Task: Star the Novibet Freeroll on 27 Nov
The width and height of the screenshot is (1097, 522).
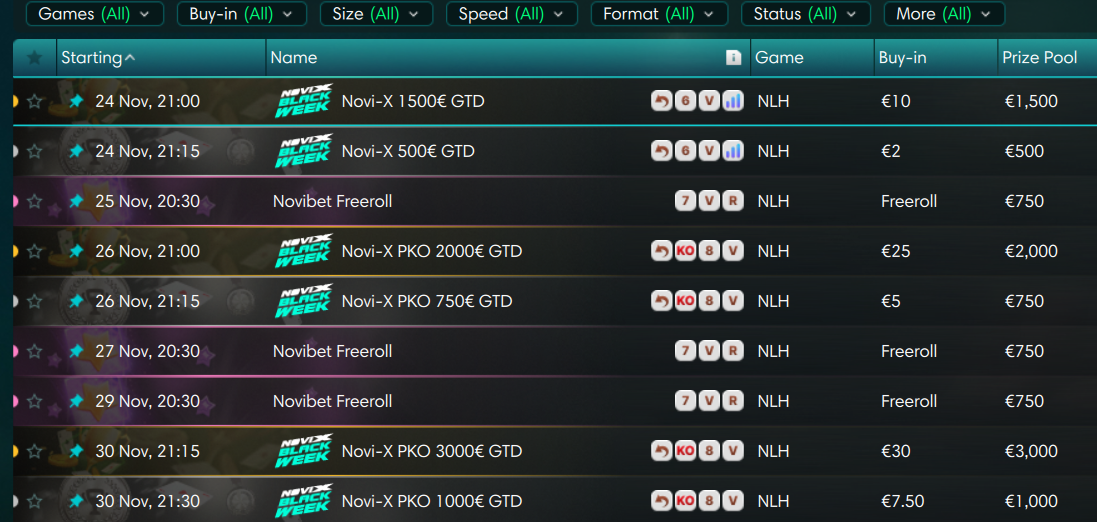Action: pos(35,351)
